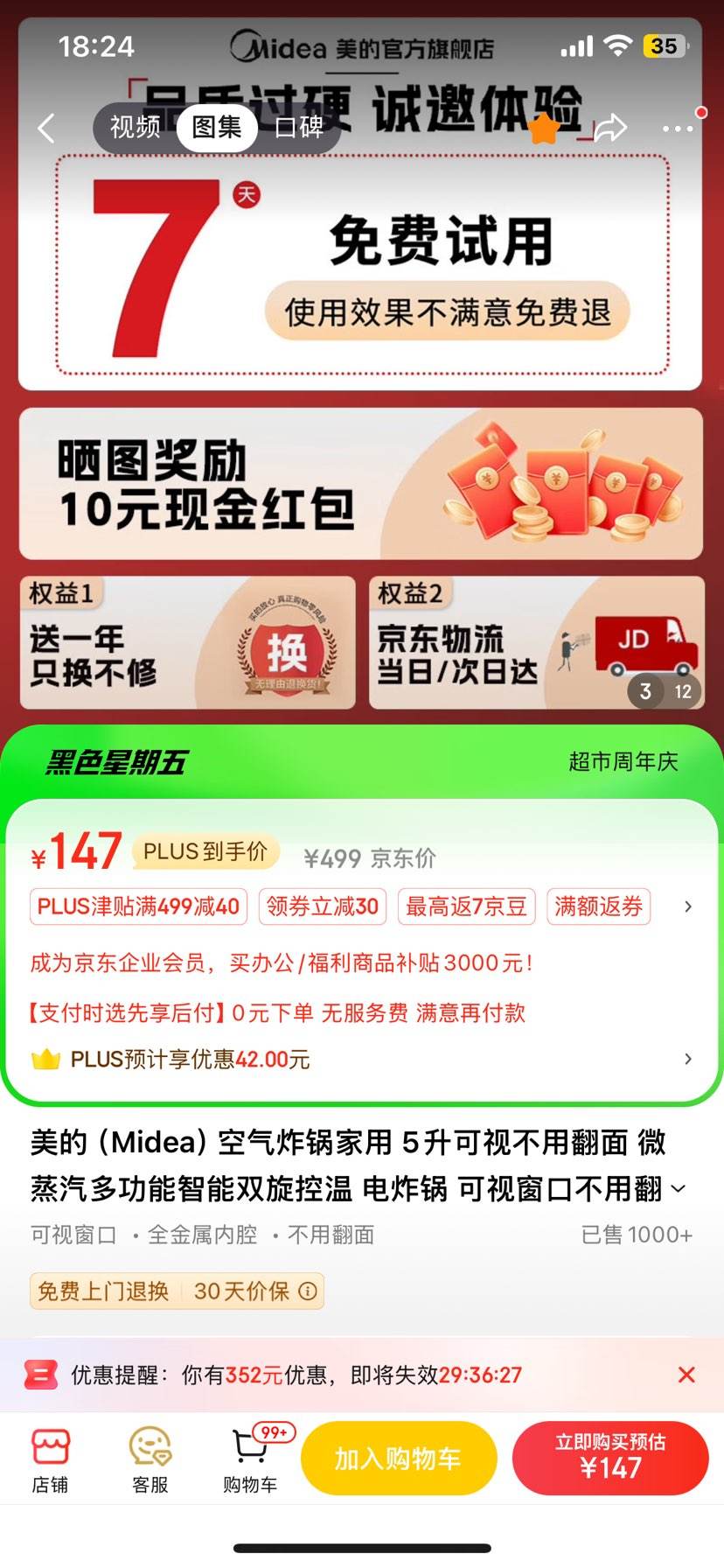
Task: Open the 购物车 shopping cart
Action: pos(250,1459)
